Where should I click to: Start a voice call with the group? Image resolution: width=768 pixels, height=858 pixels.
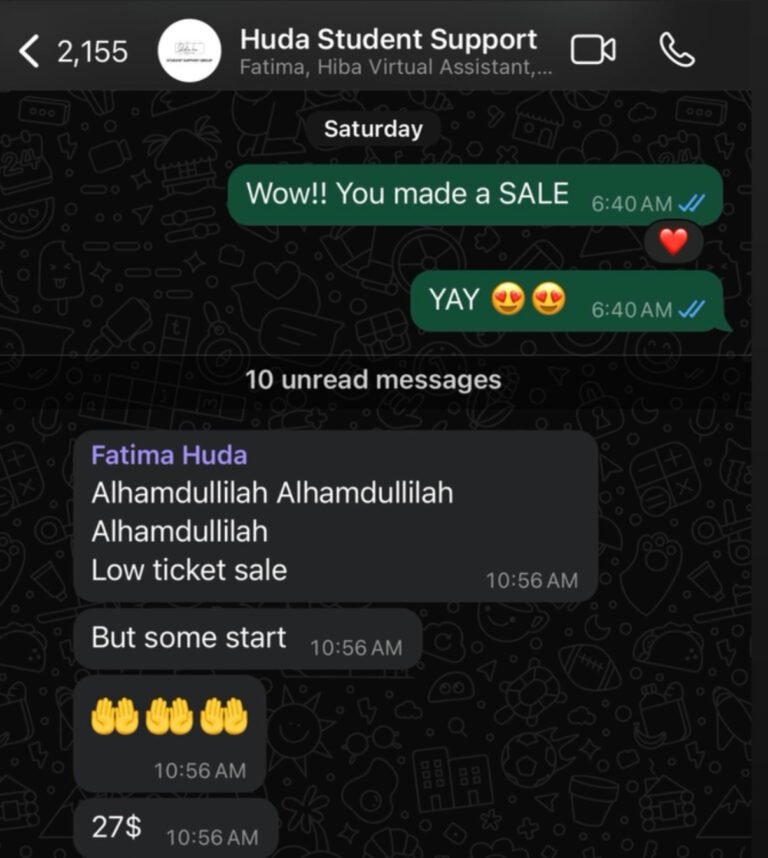point(676,50)
